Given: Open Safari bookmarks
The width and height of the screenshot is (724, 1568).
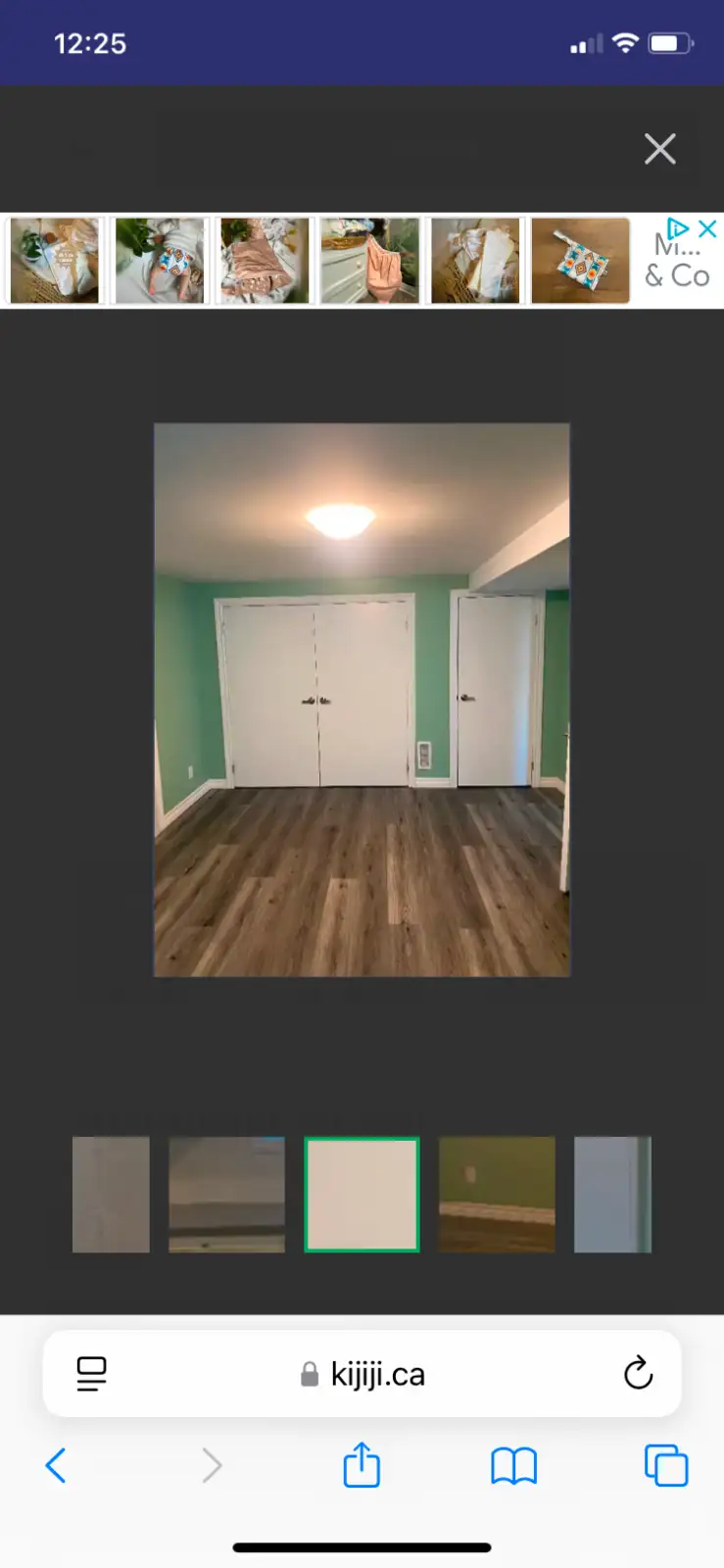Looking at the screenshot, I should point(513,1466).
